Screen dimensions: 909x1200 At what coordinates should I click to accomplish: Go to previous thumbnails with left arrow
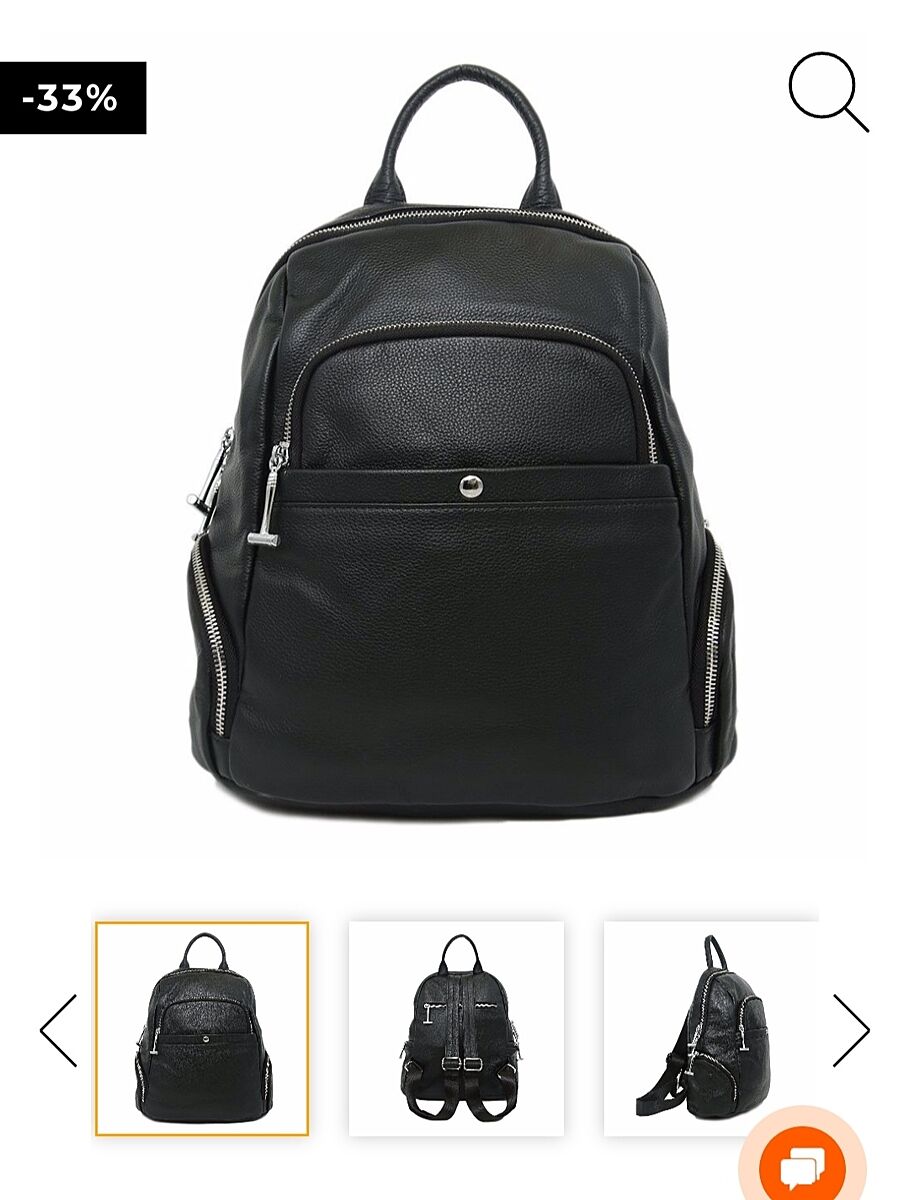pos(58,1030)
